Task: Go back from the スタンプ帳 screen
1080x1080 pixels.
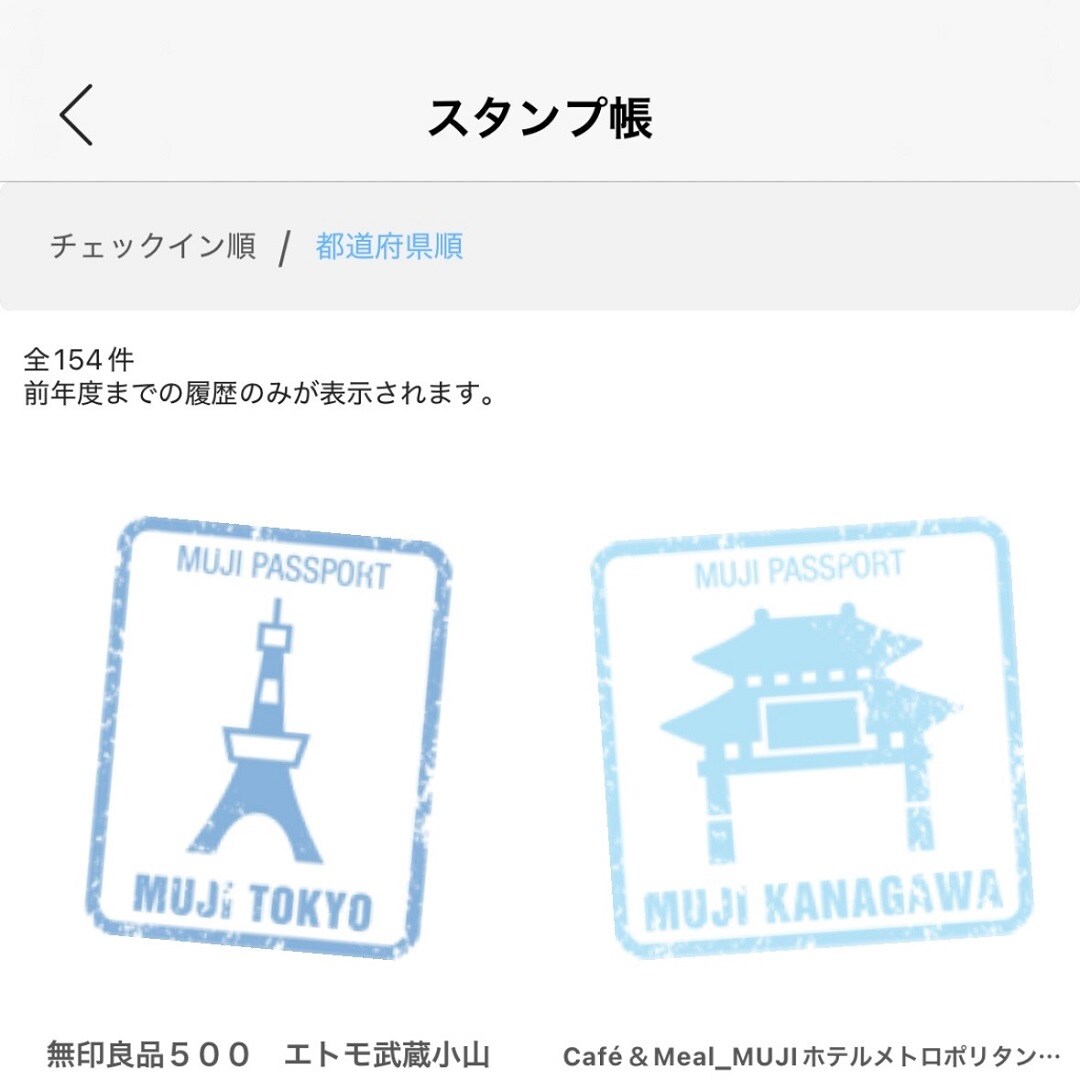Action: click(x=76, y=116)
